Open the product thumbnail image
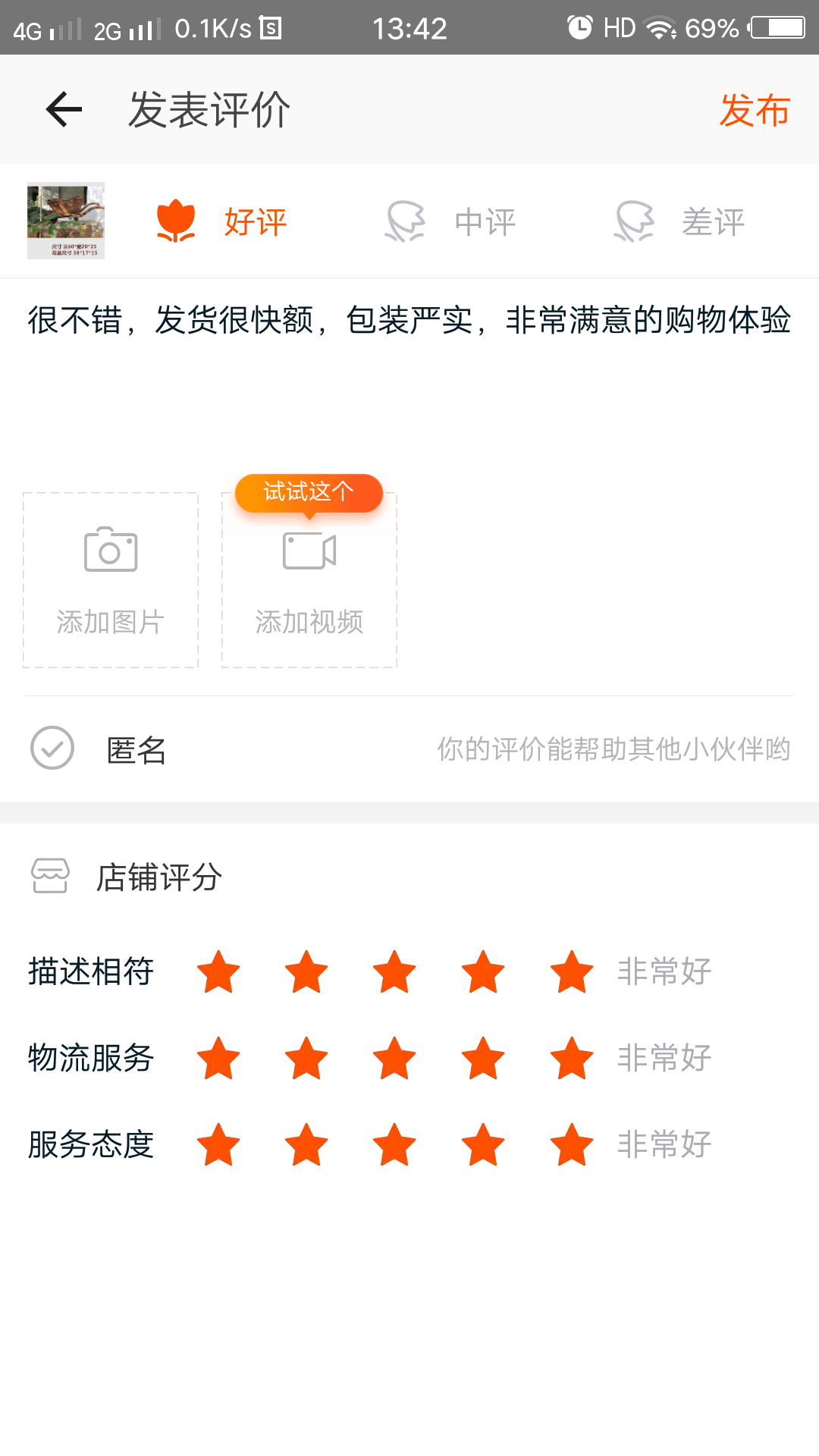The width and height of the screenshot is (819, 1456). (66, 221)
